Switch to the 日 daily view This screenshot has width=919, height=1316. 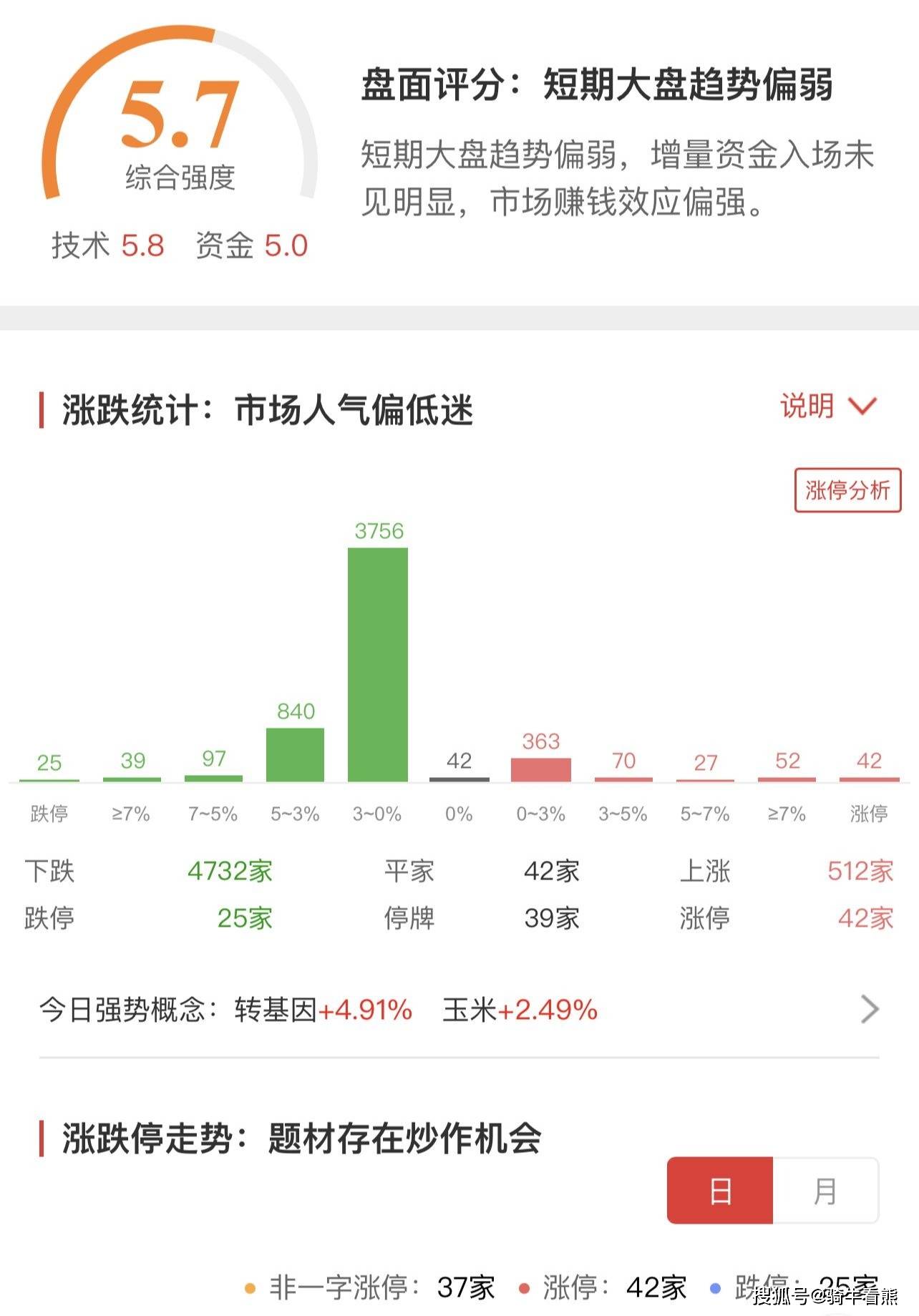point(720,1191)
